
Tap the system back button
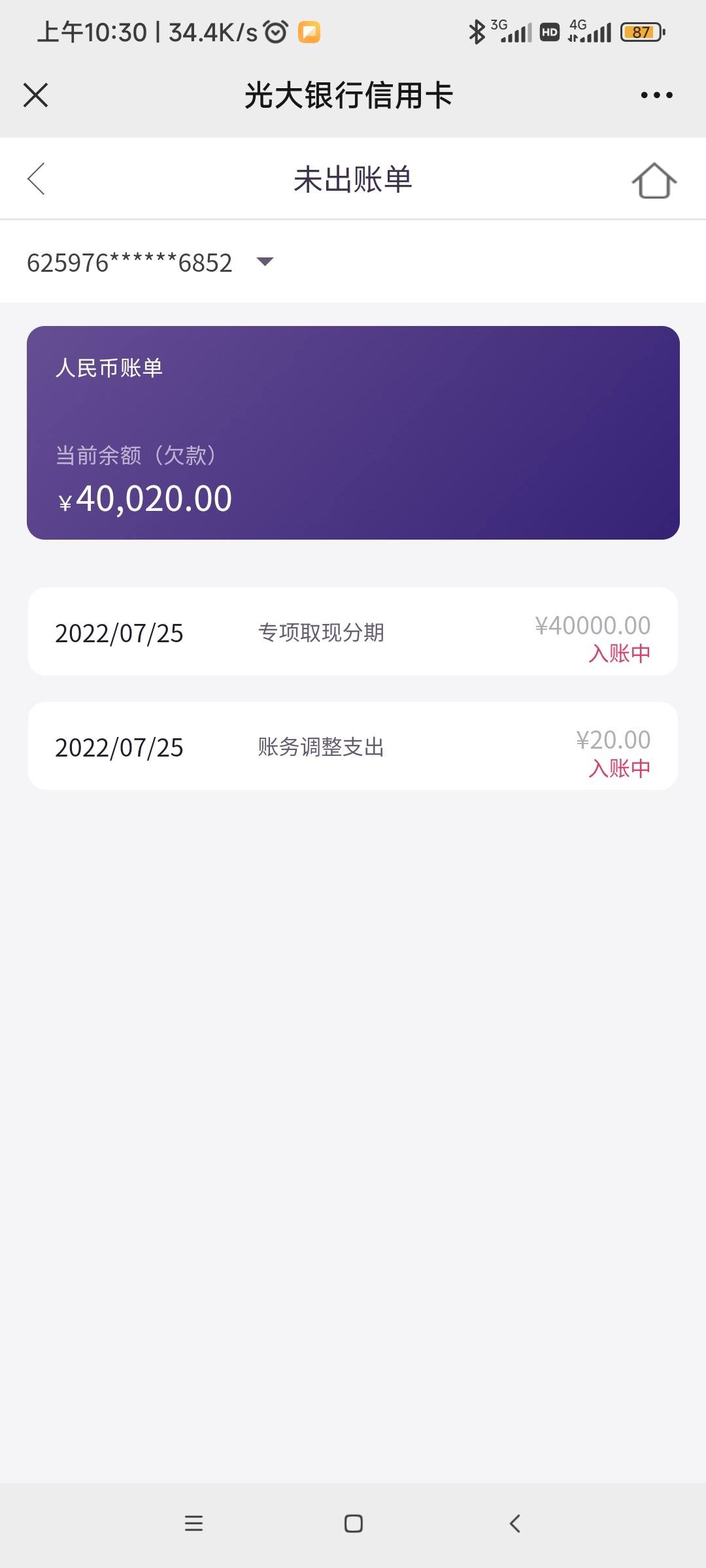coord(515,1524)
